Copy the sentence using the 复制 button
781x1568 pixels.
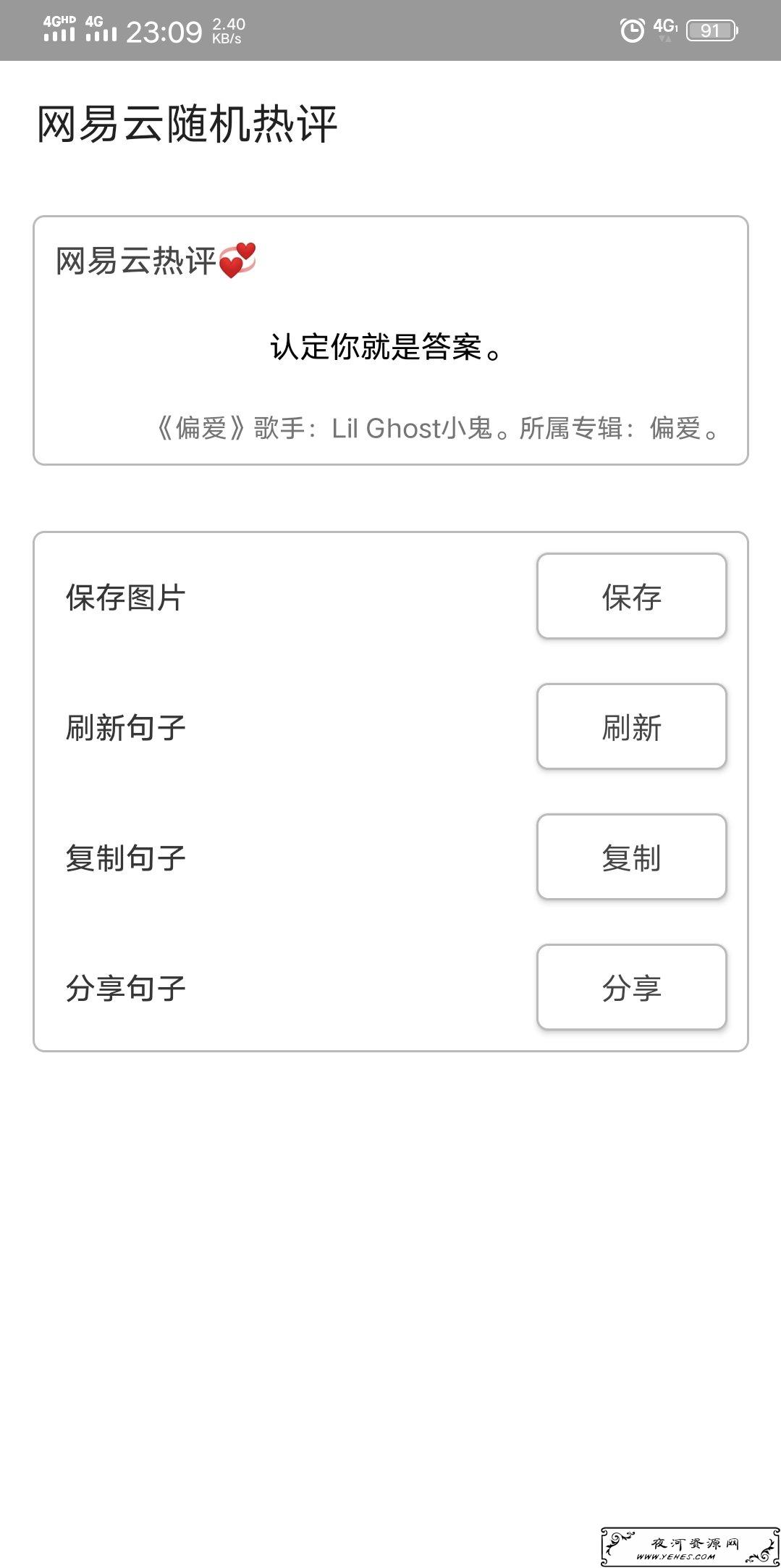point(631,857)
